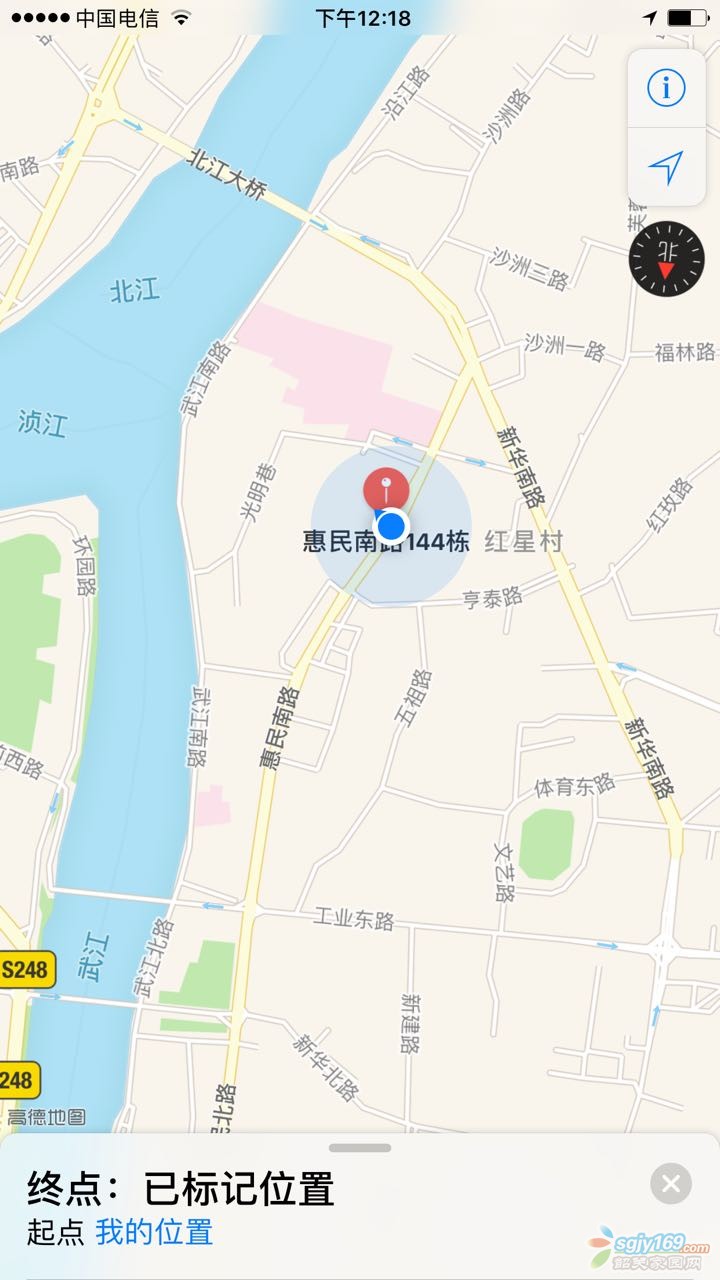Close the route directions card

(x=670, y=1185)
